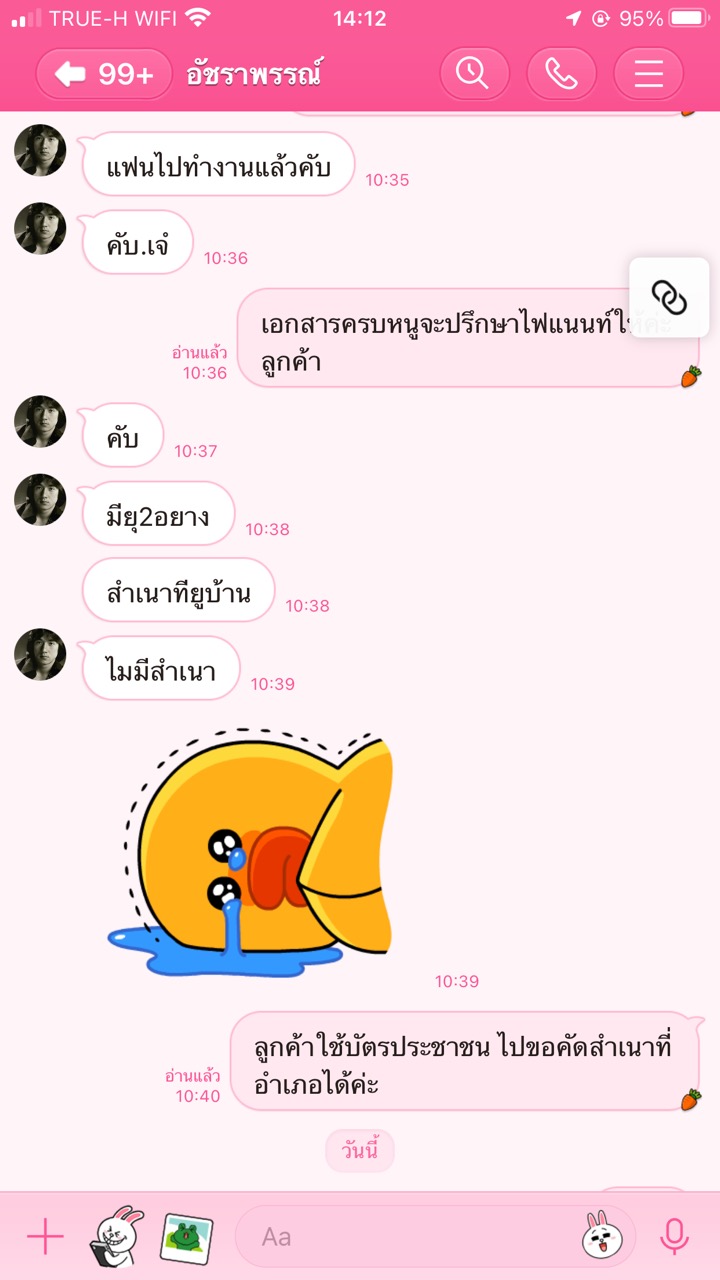Open the rabbit camera shortcut
This screenshot has height=1280, width=720.
[x=118, y=1237]
